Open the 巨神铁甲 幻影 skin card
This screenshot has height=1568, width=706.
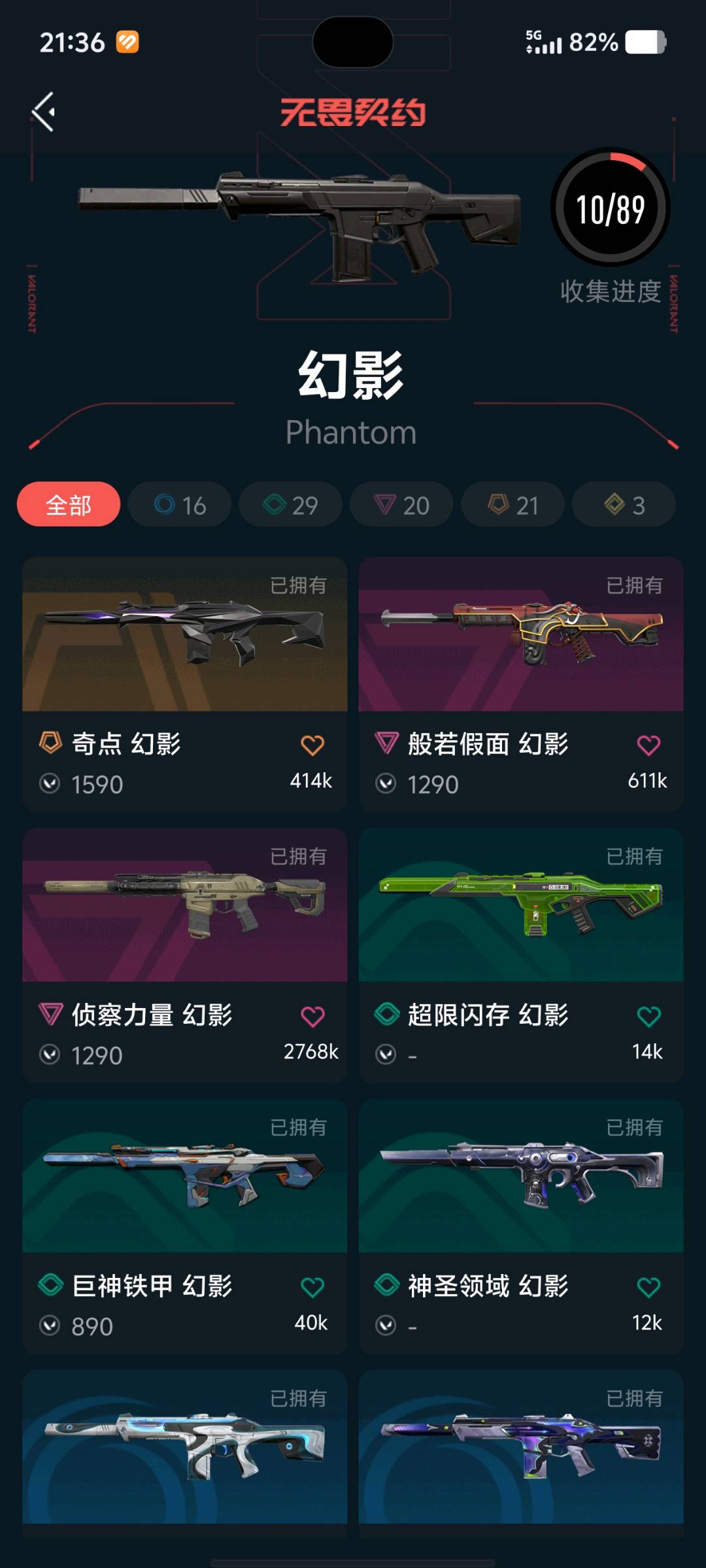click(x=185, y=1226)
